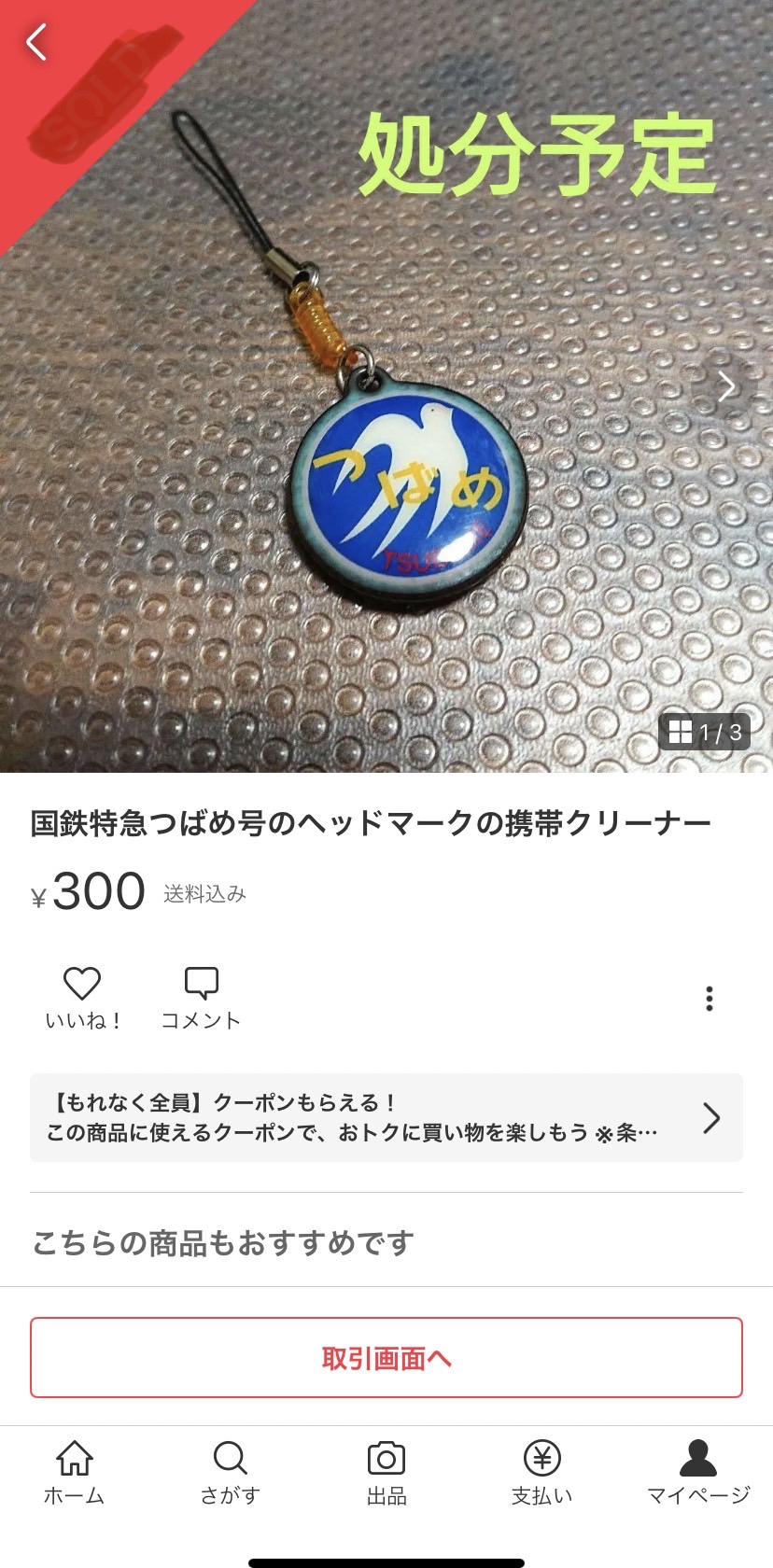Open the coupon banner クーポンもらえる
The width and height of the screenshot is (773, 1568).
point(386,1117)
